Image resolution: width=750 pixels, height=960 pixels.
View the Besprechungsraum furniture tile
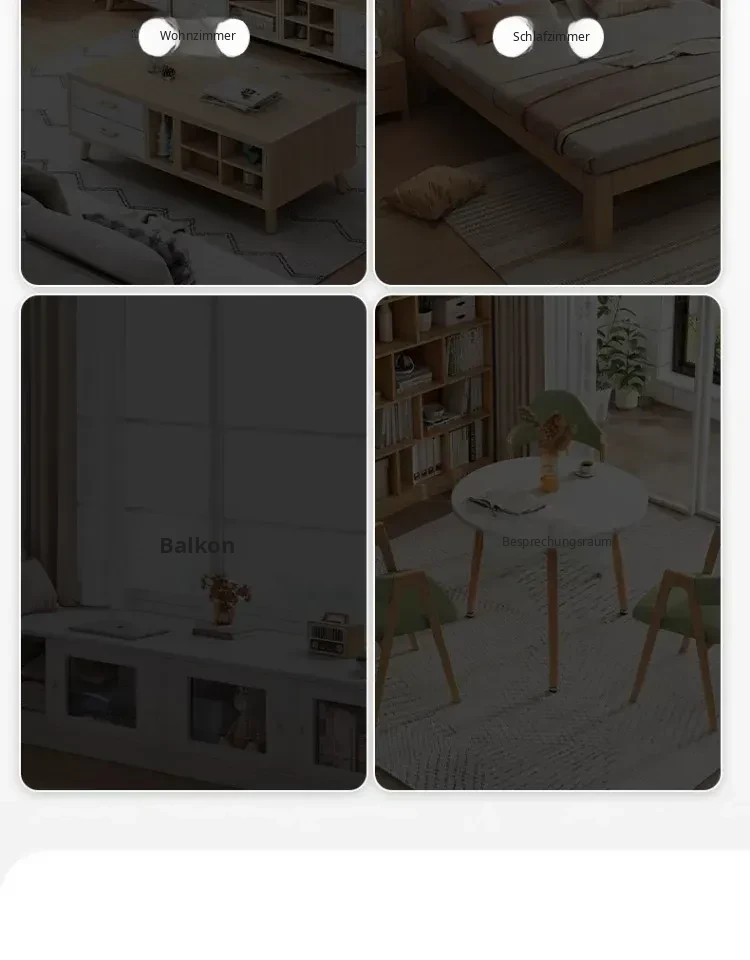coord(547,542)
